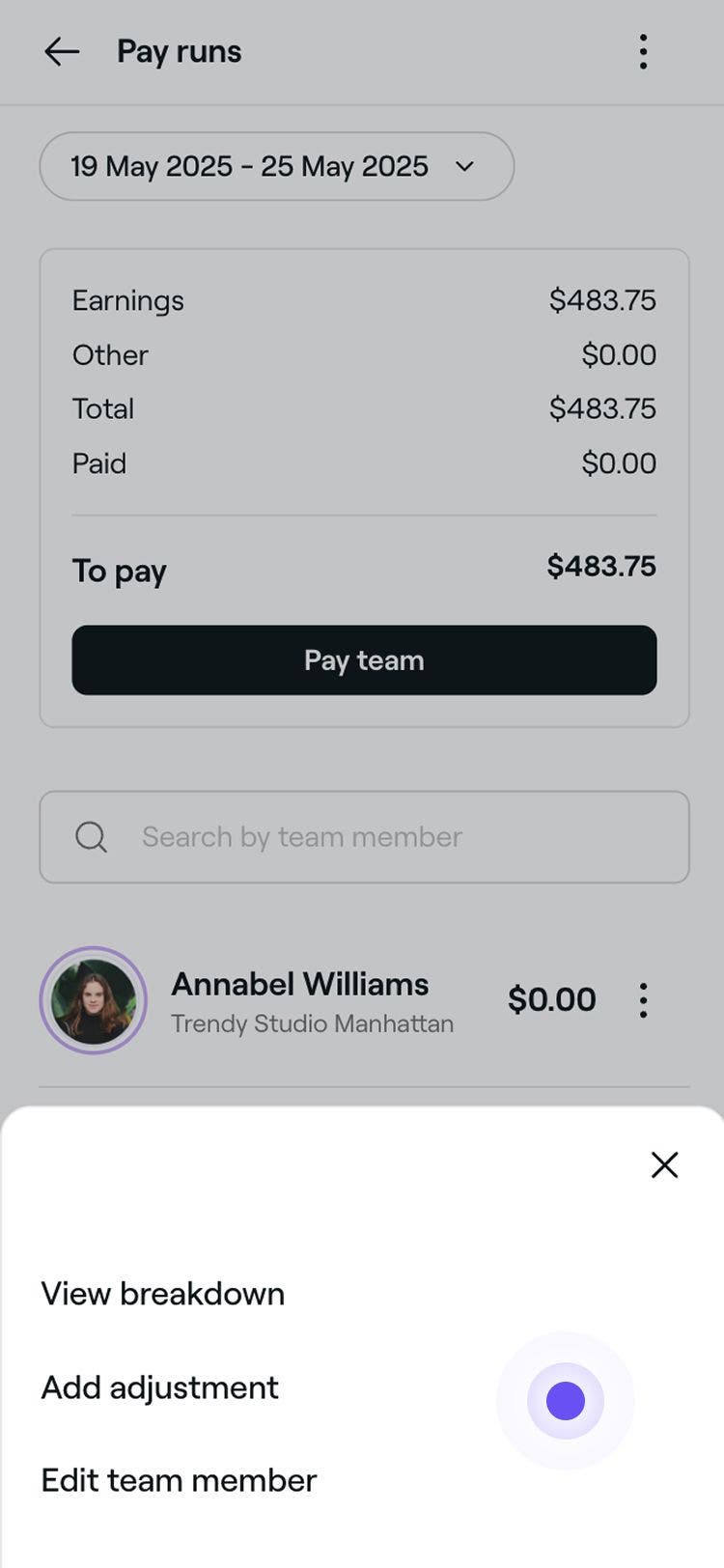
Task: Open more options for Annabel Williams
Action: click(x=643, y=1000)
